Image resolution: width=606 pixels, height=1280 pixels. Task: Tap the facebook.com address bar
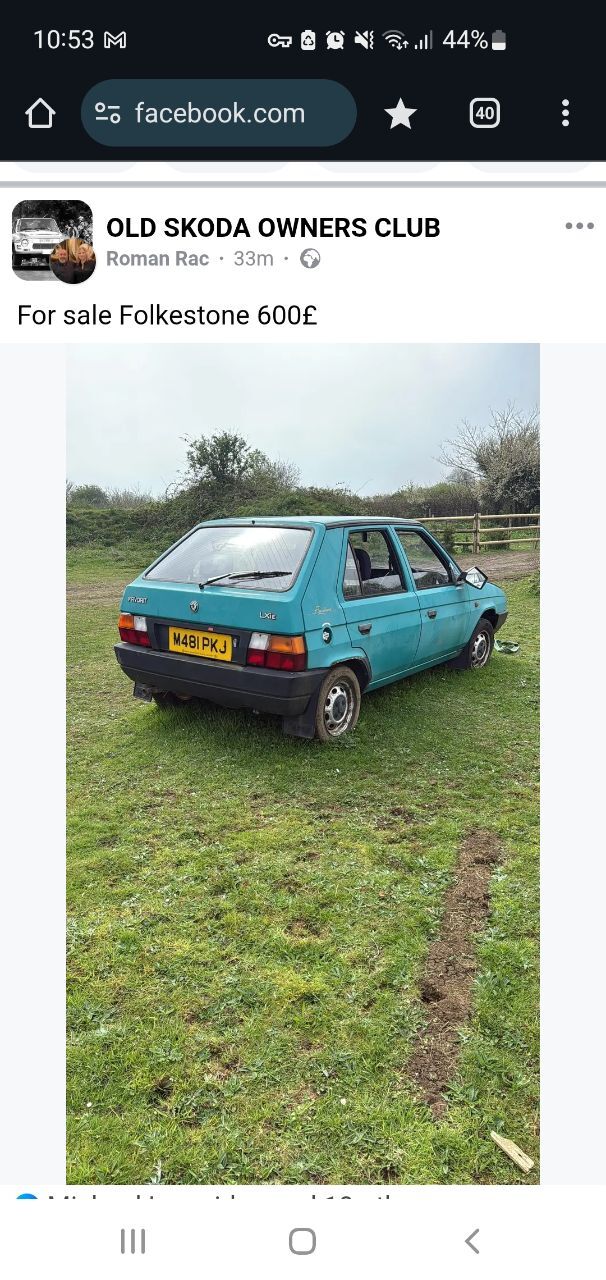[218, 113]
